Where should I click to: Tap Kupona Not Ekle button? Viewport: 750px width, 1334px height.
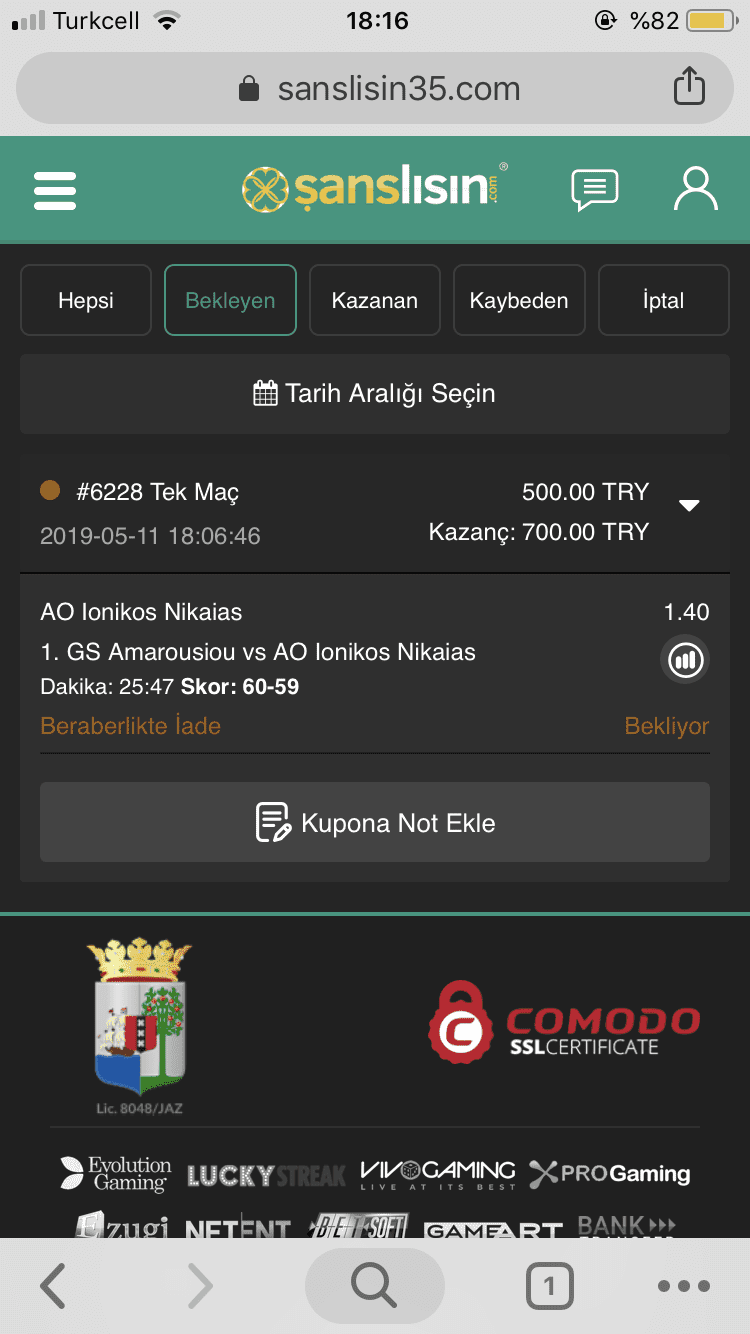375,823
